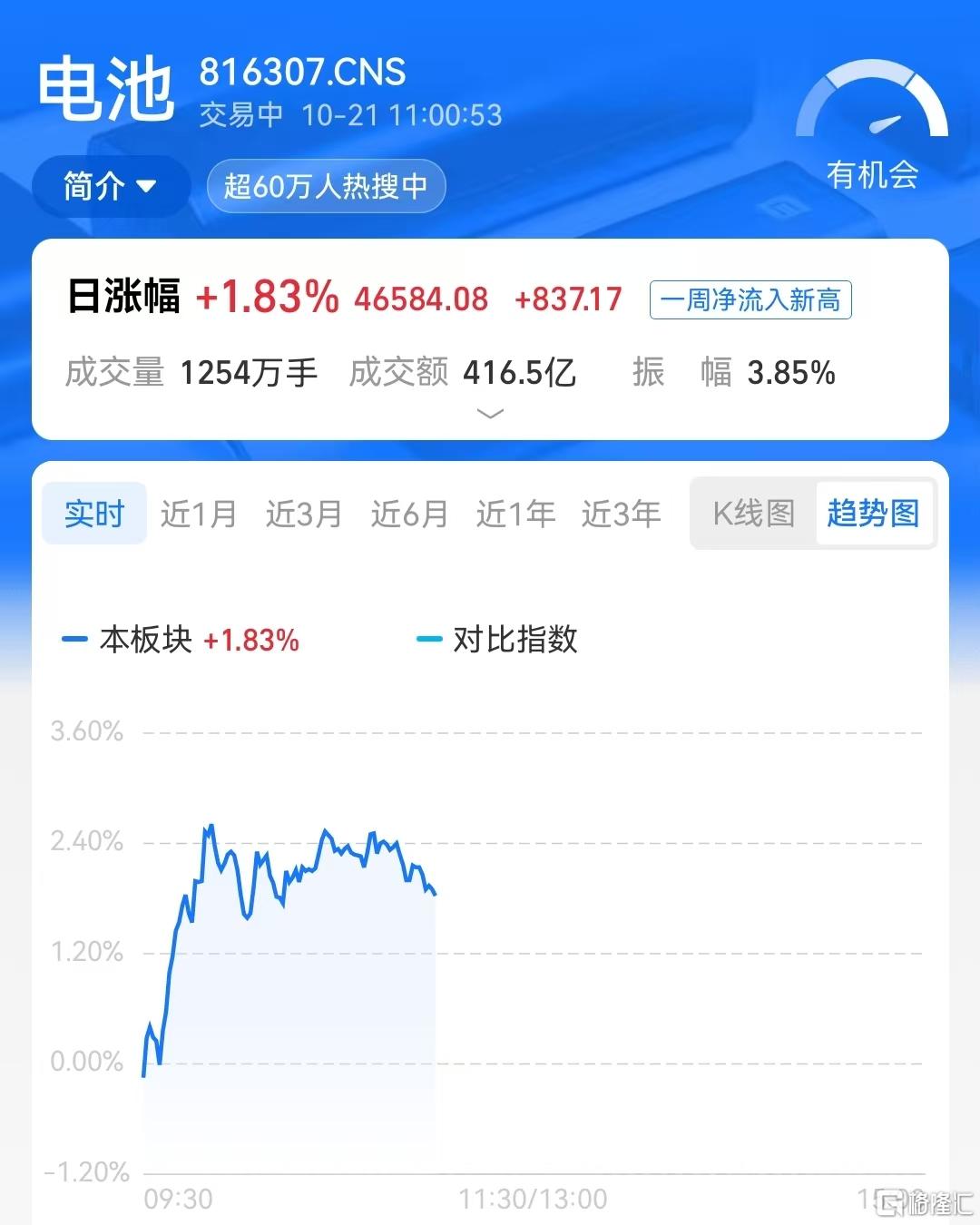Expand the stats card chevron
Viewport: 980px width, 1225px height.
coord(490,415)
